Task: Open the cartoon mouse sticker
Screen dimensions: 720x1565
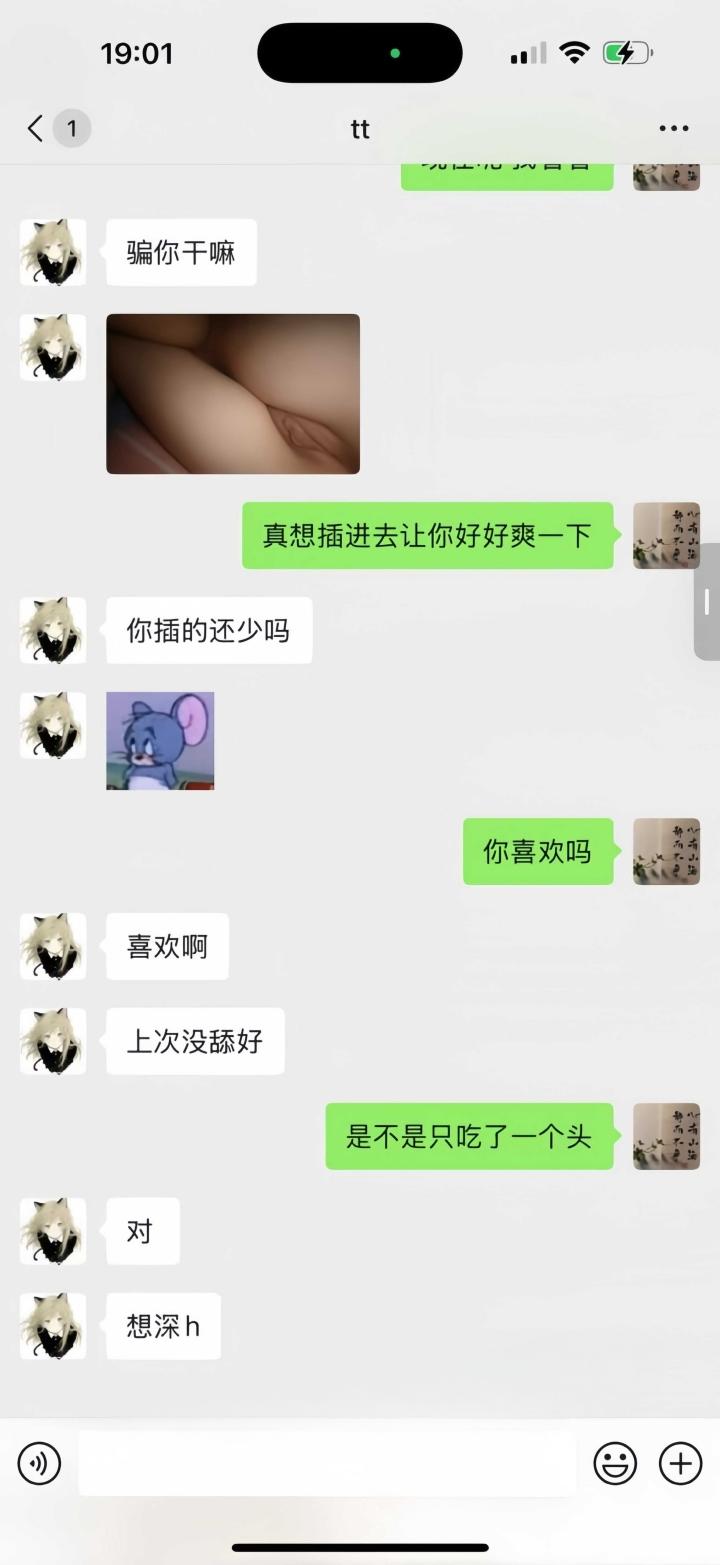Action: coord(160,741)
